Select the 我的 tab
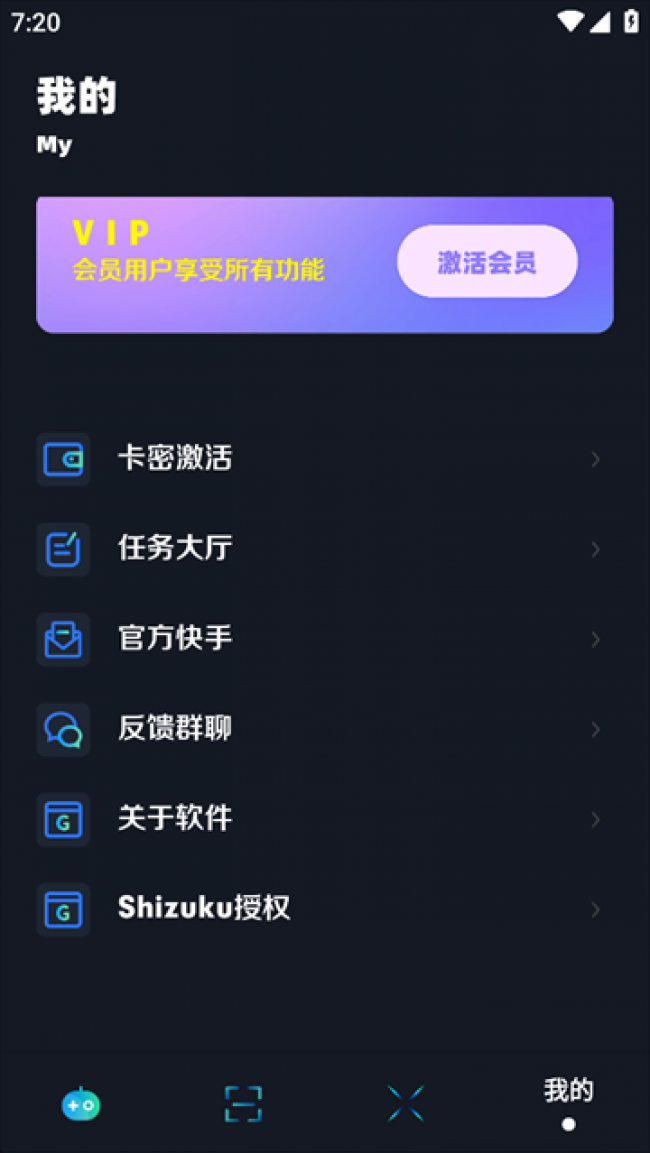This screenshot has height=1153, width=650. pyautogui.click(x=568, y=1100)
